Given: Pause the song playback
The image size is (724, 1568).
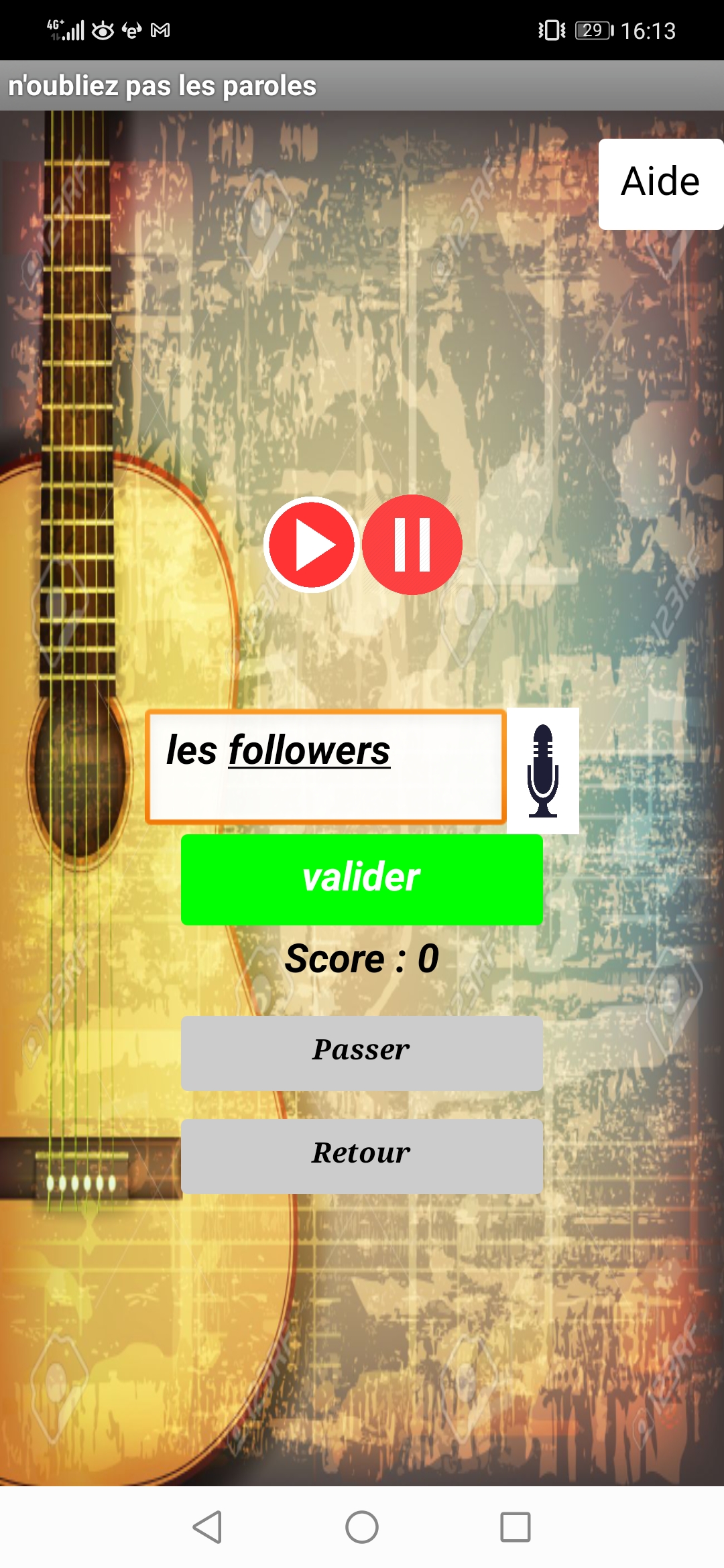Looking at the screenshot, I should pyautogui.click(x=412, y=545).
